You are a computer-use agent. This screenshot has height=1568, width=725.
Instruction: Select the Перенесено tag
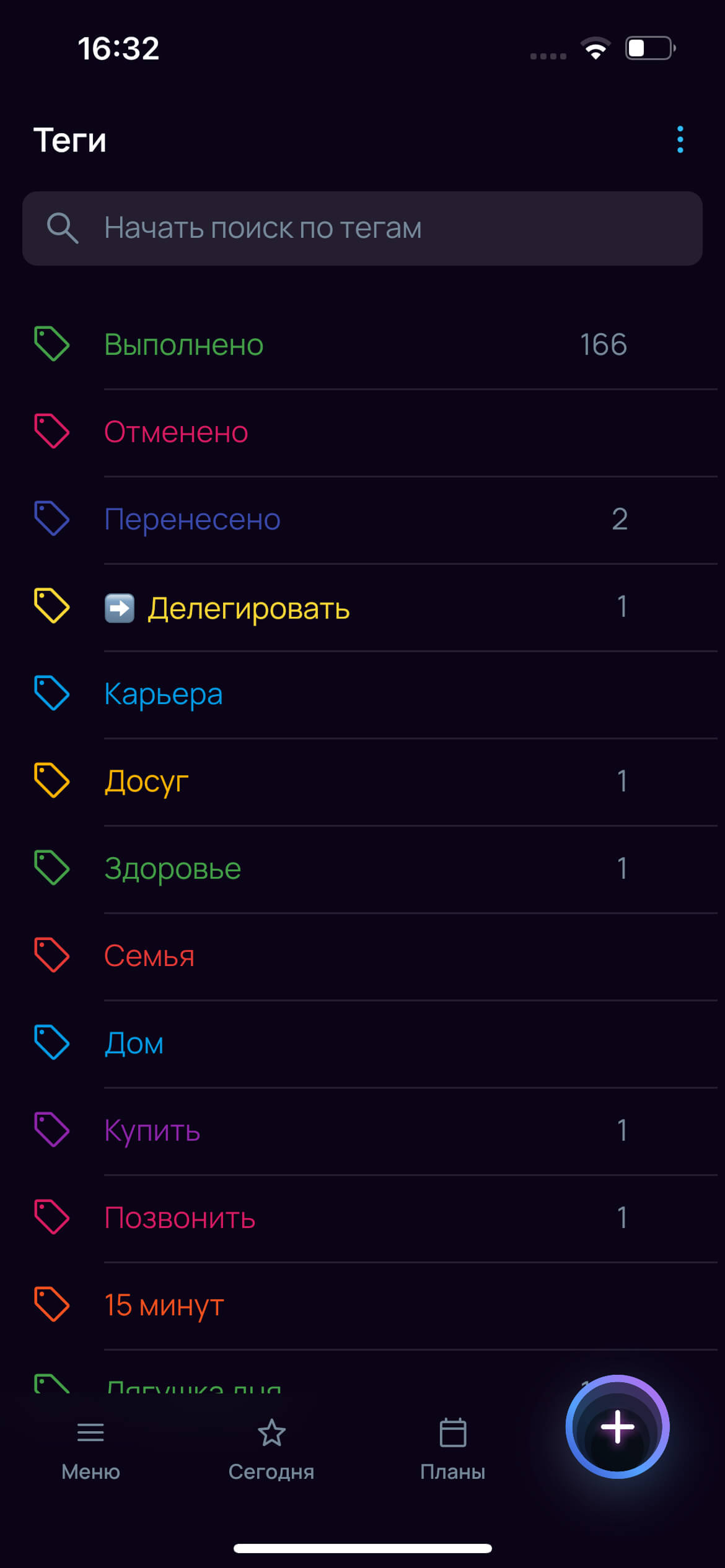point(362,520)
